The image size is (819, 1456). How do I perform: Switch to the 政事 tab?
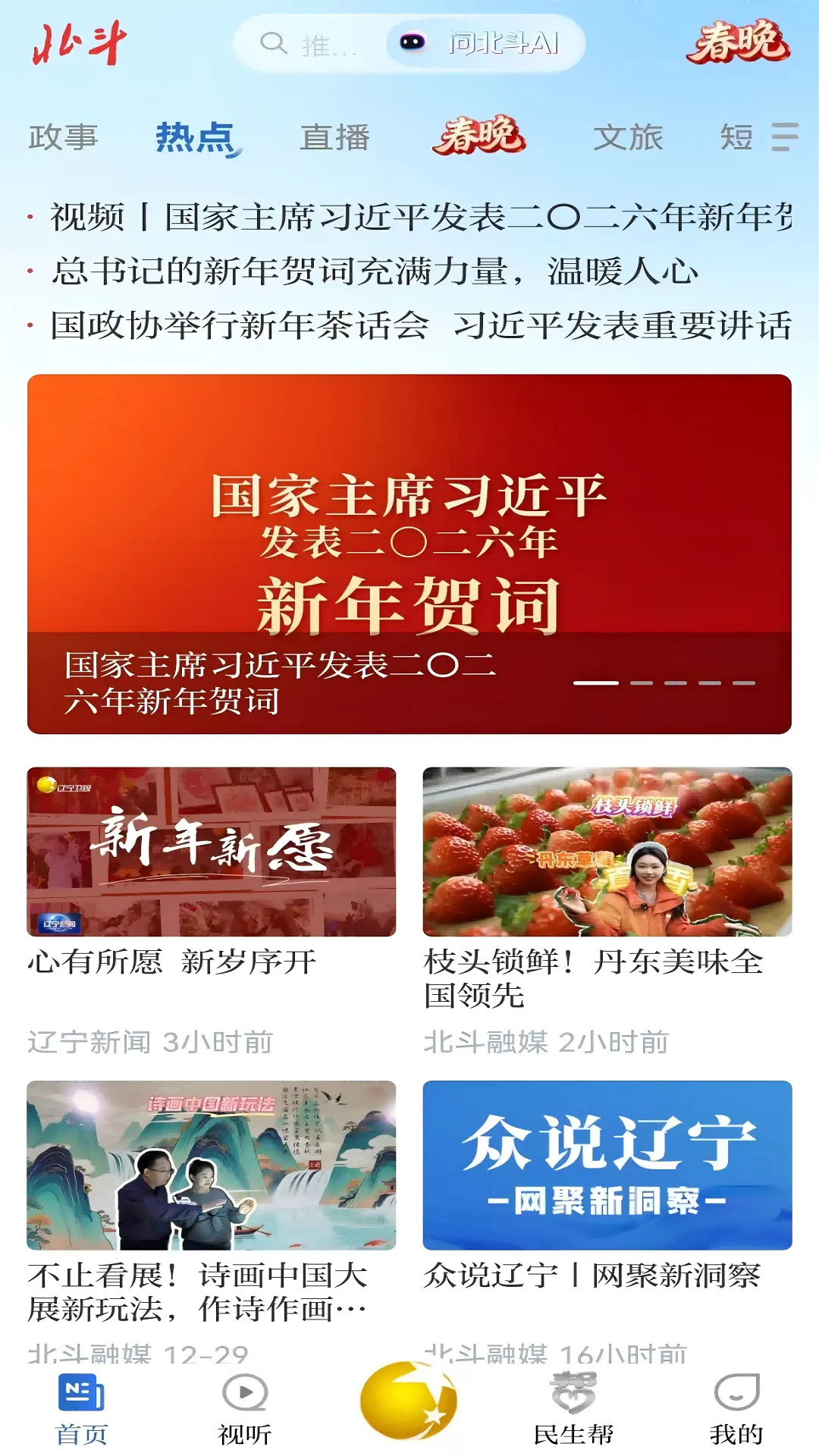pos(64,136)
